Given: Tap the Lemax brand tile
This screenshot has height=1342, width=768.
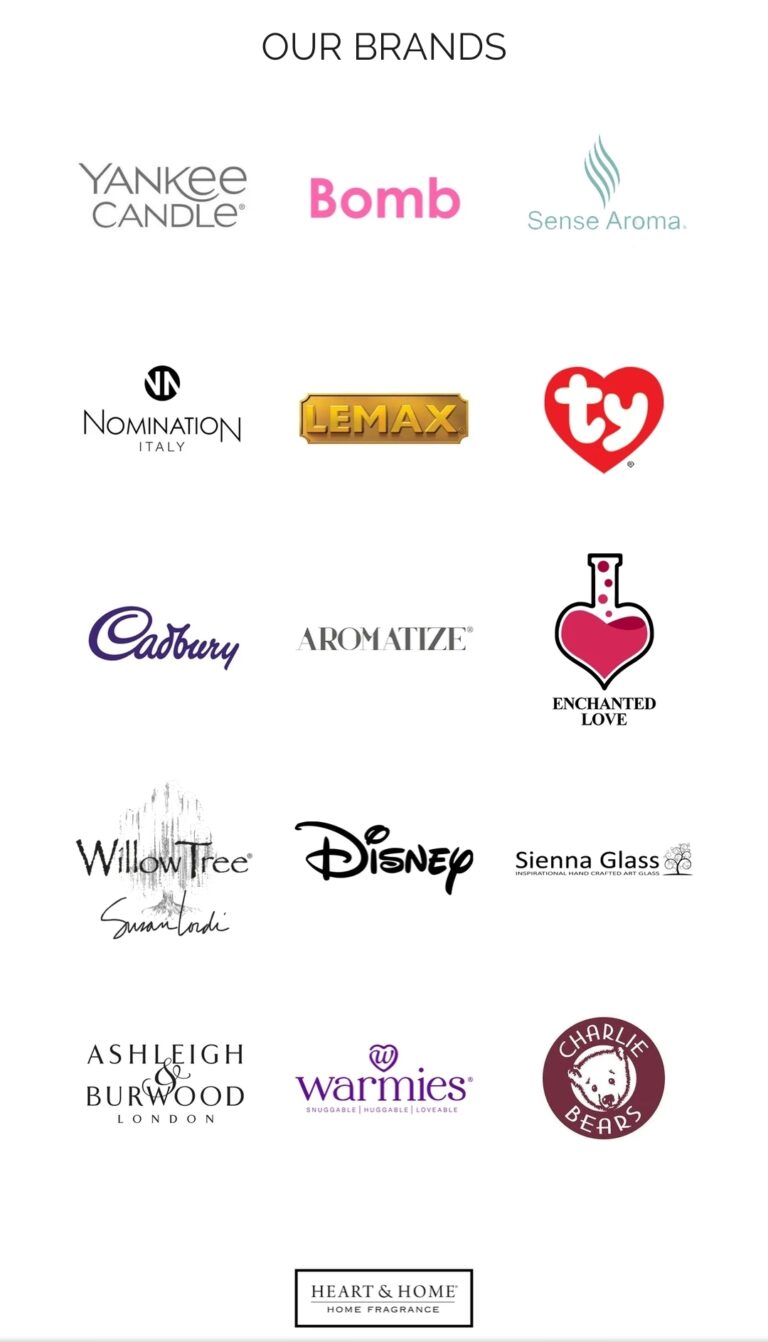Looking at the screenshot, I should 384,418.
